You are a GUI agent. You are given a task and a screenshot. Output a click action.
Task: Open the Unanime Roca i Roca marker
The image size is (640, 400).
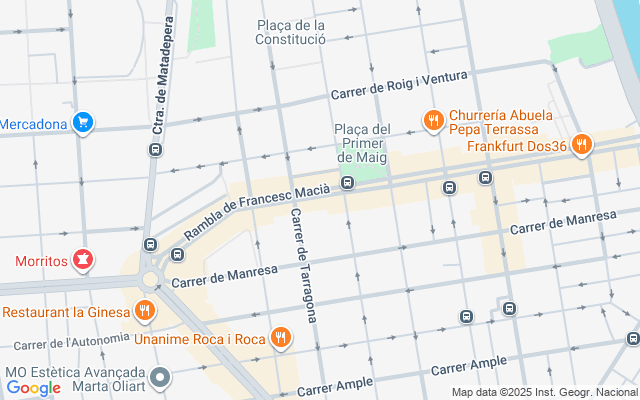pyautogui.click(x=281, y=339)
